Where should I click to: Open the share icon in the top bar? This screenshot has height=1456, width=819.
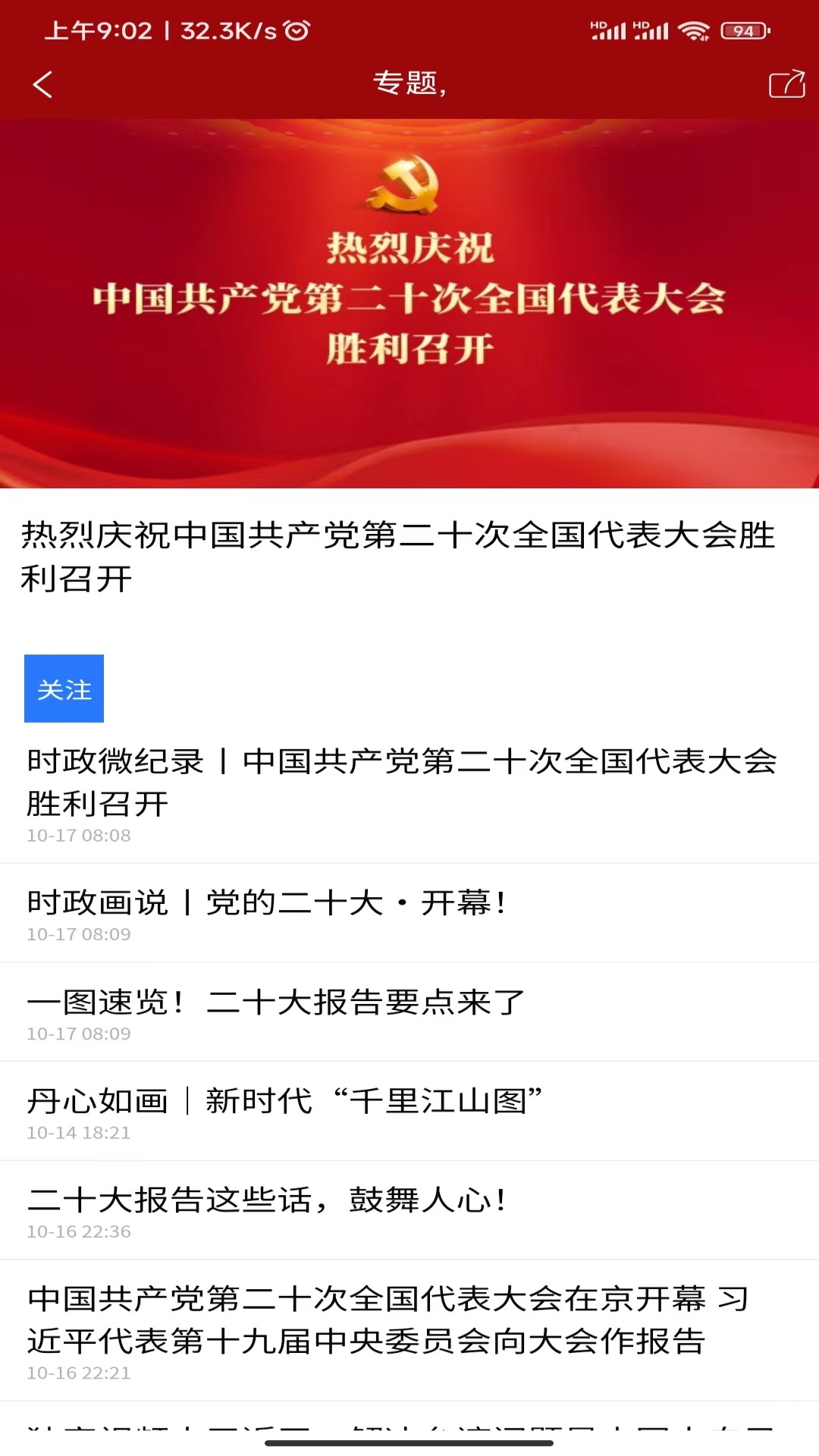click(788, 85)
